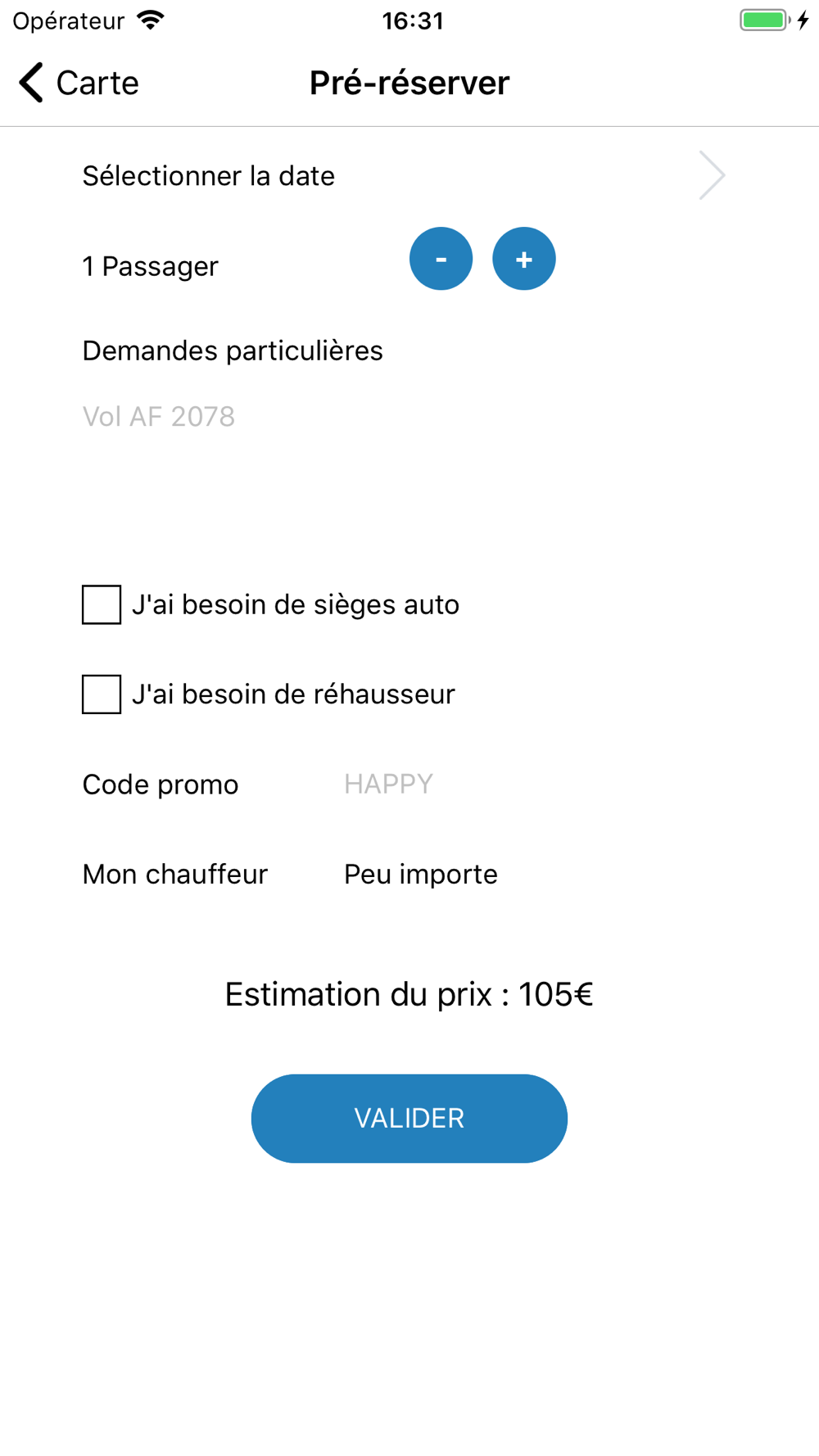This screenshot has height=1456, width=819.
Task: Tap the VALIDER button
Action: click(409, 1118)
